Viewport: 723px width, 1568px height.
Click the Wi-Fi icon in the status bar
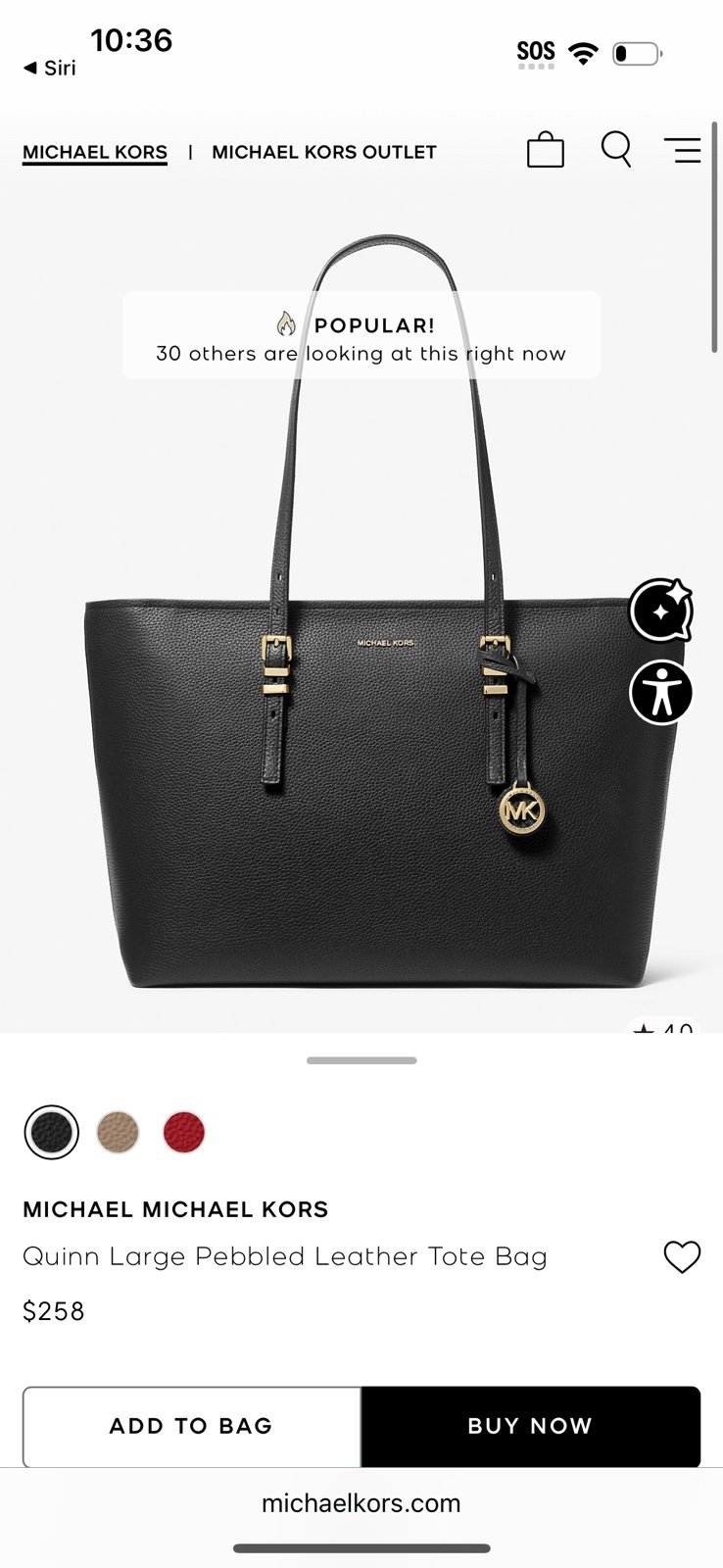point(582,54)
